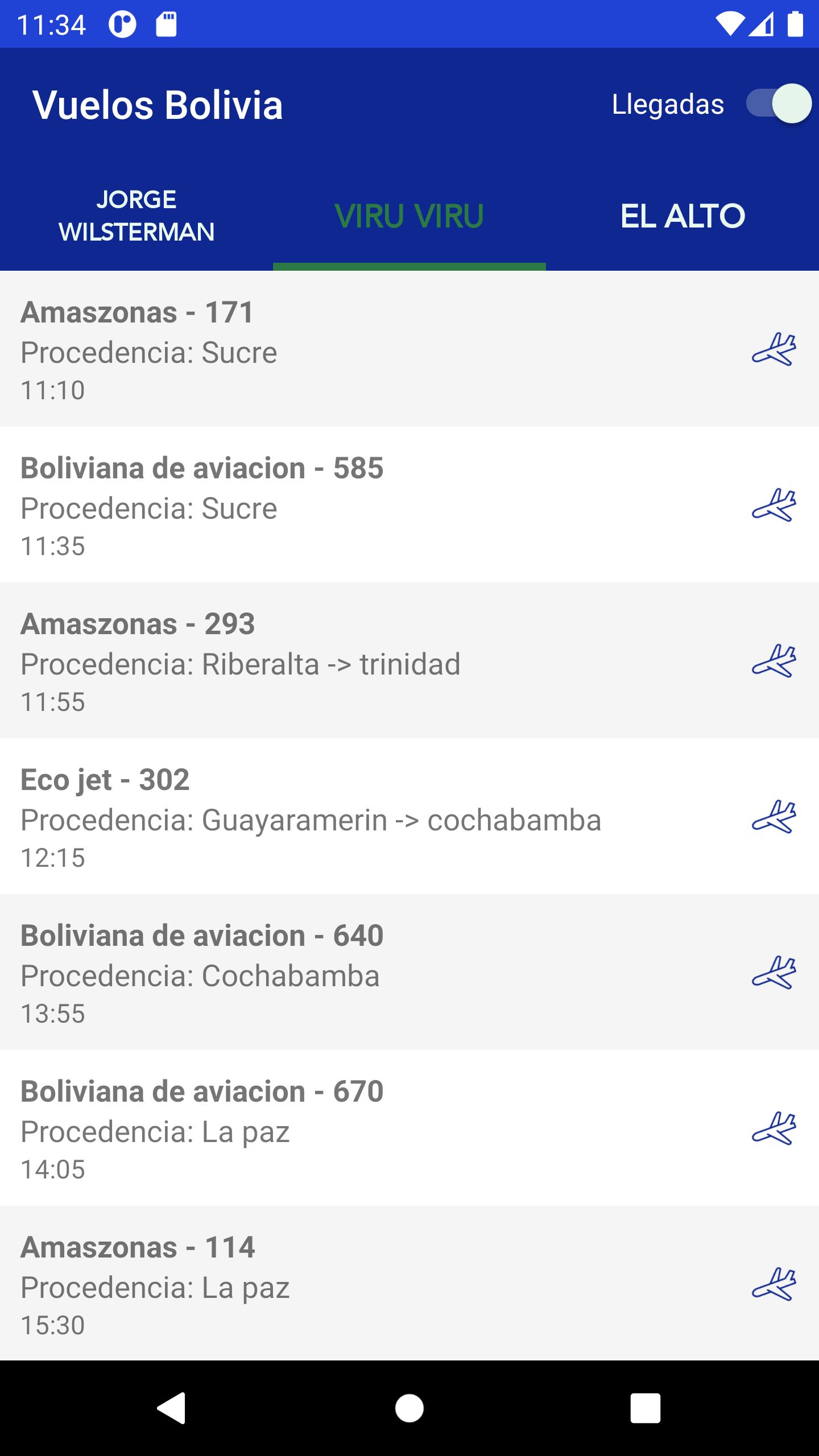Open Boliviana de aviacion 585 flight
Image resolution: width=819 pixels, height=1456 pixels.
(409, 504)
